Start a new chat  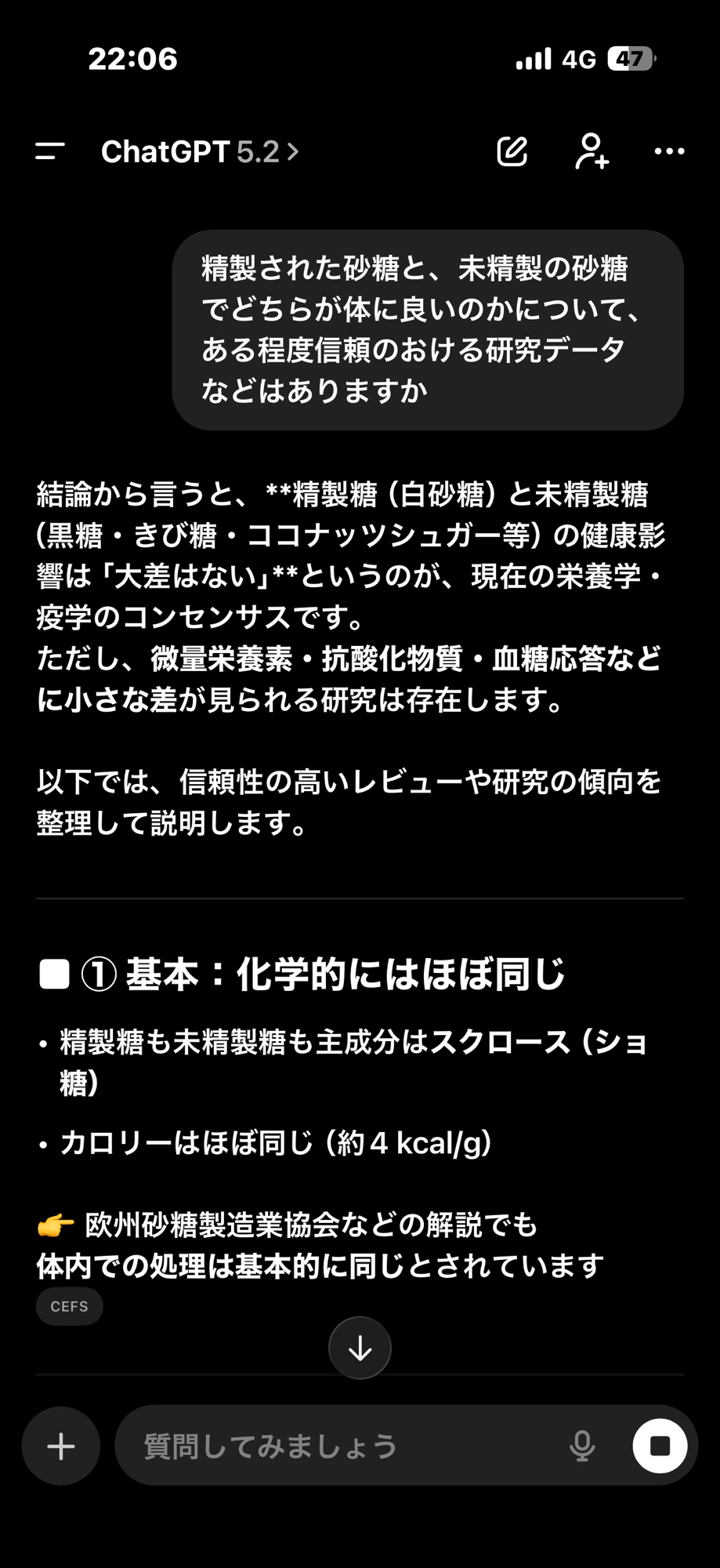[x=512, y=151]
